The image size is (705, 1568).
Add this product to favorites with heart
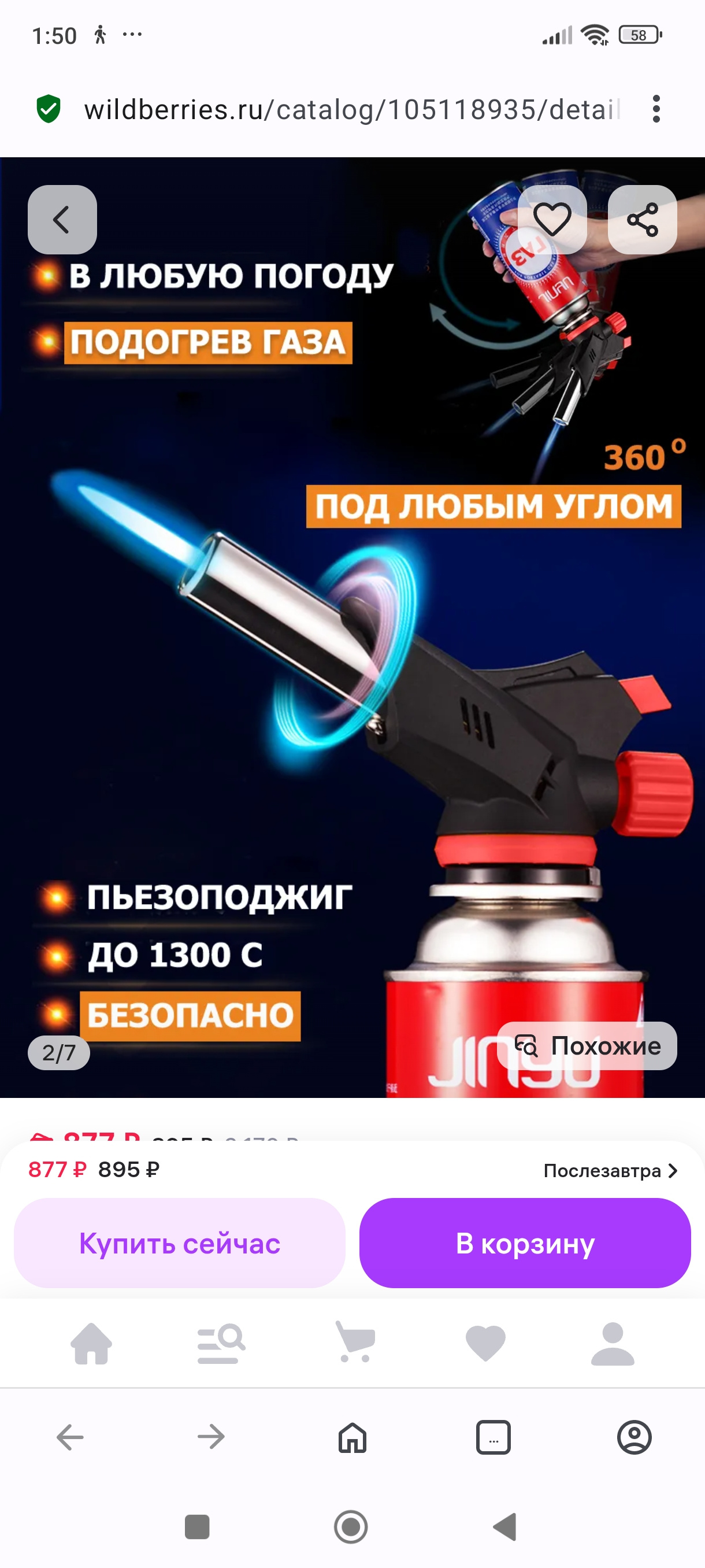coord(552,219)
